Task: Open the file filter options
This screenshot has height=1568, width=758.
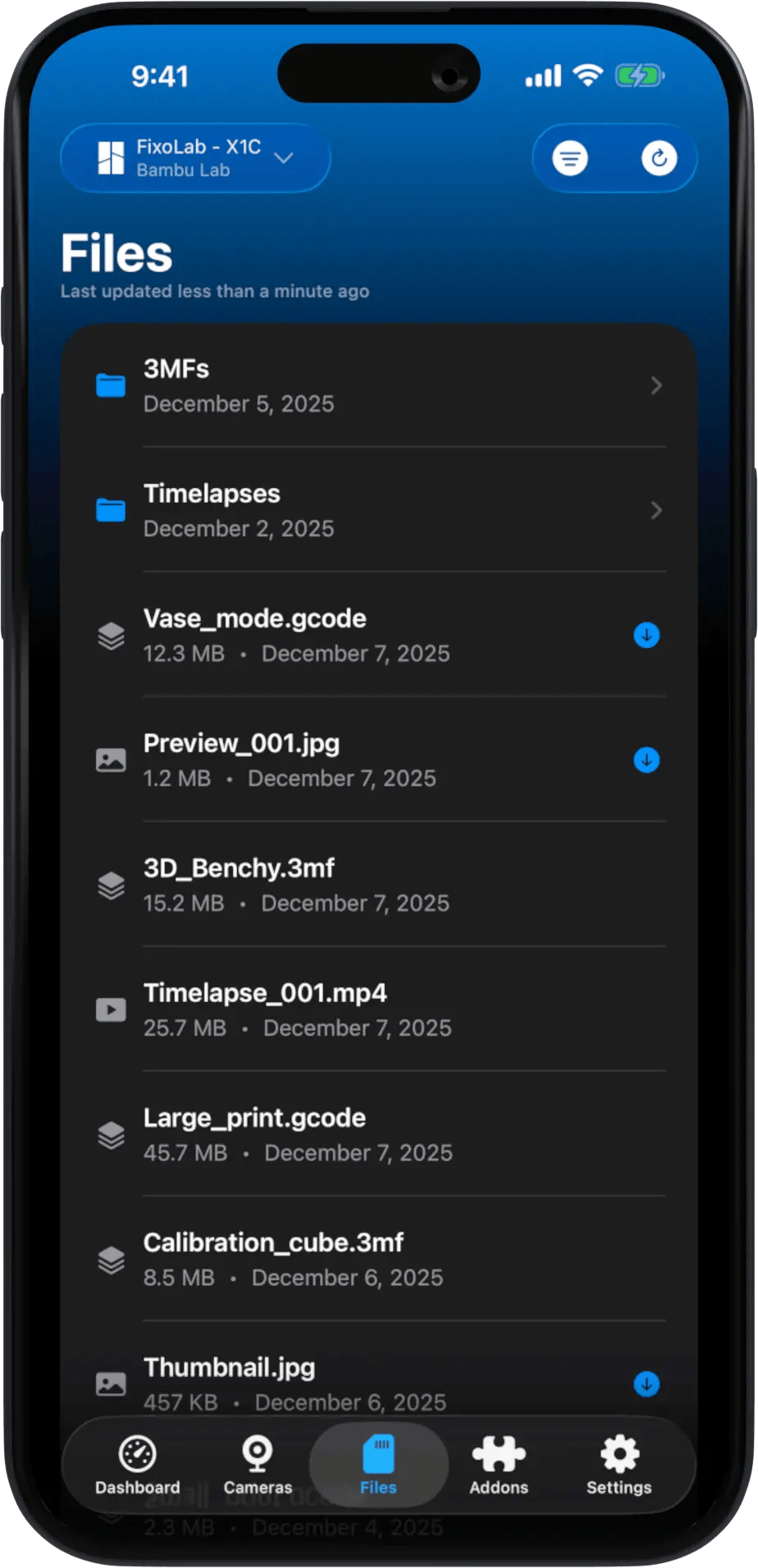Action: (x=570, y=158)
